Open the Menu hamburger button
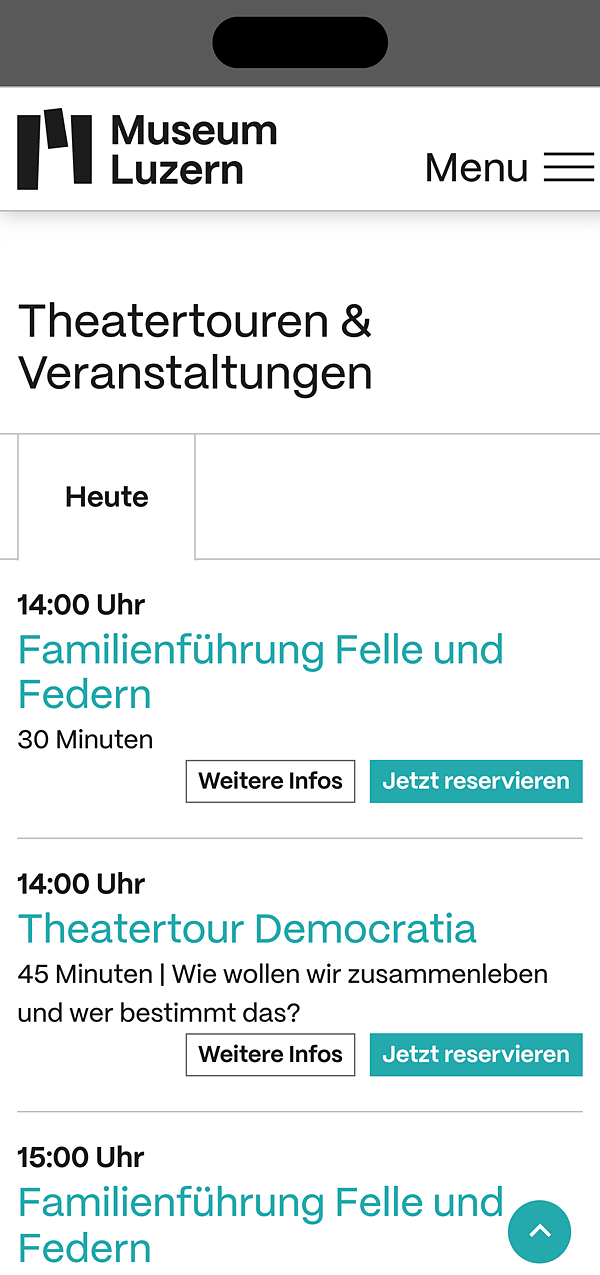 tap(510, 168)
